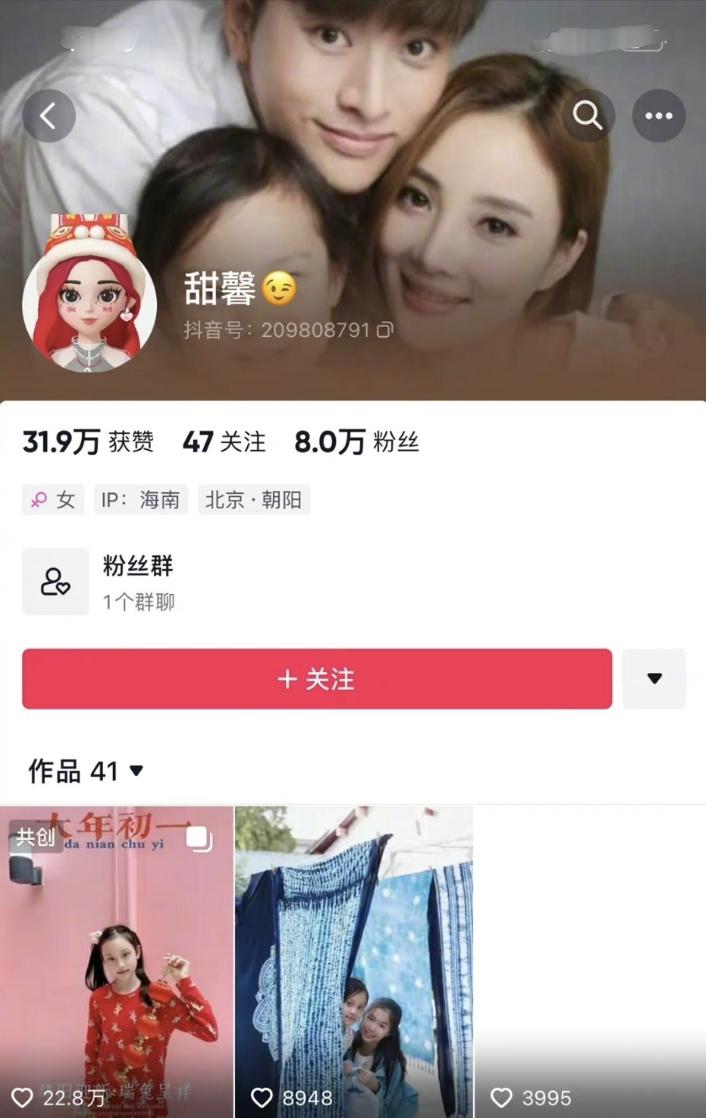Viewport: 706px width, 1118px height.
Task: View the 8.0万 粉丝 followers list
Action: (x=356, y=442)
